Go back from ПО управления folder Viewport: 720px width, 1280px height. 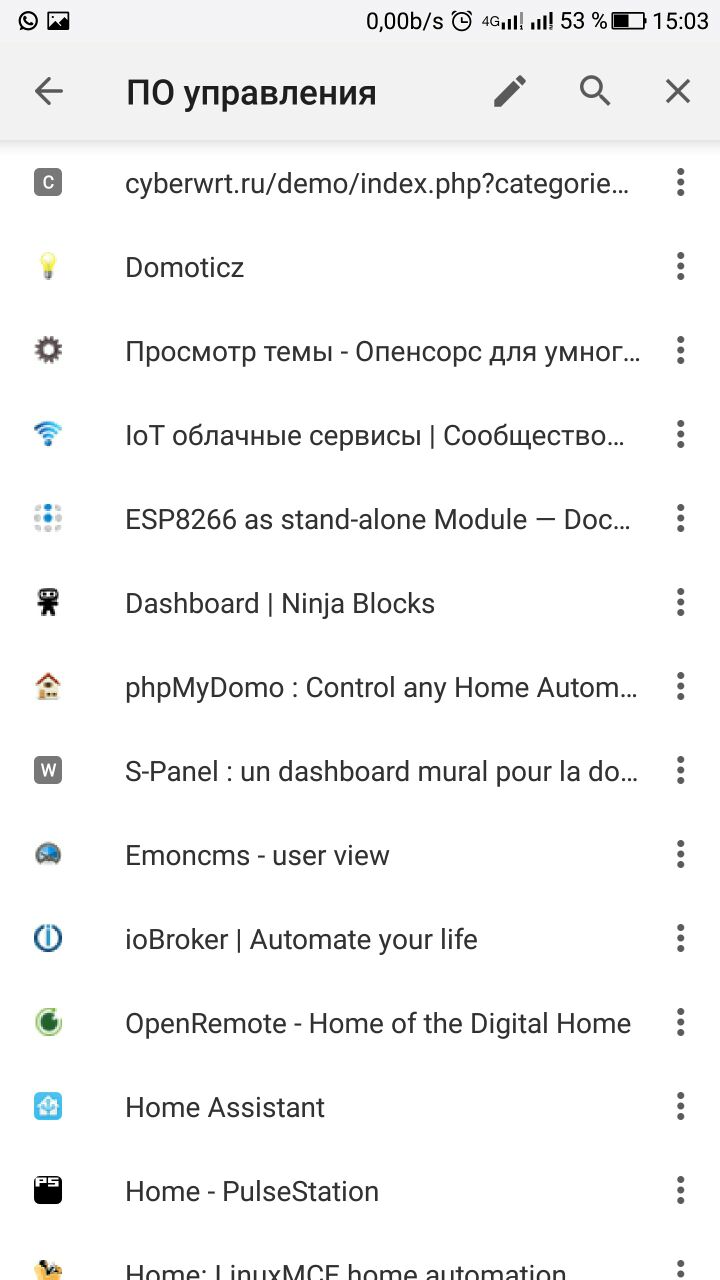pyautogui.click(x=48, y=92)
